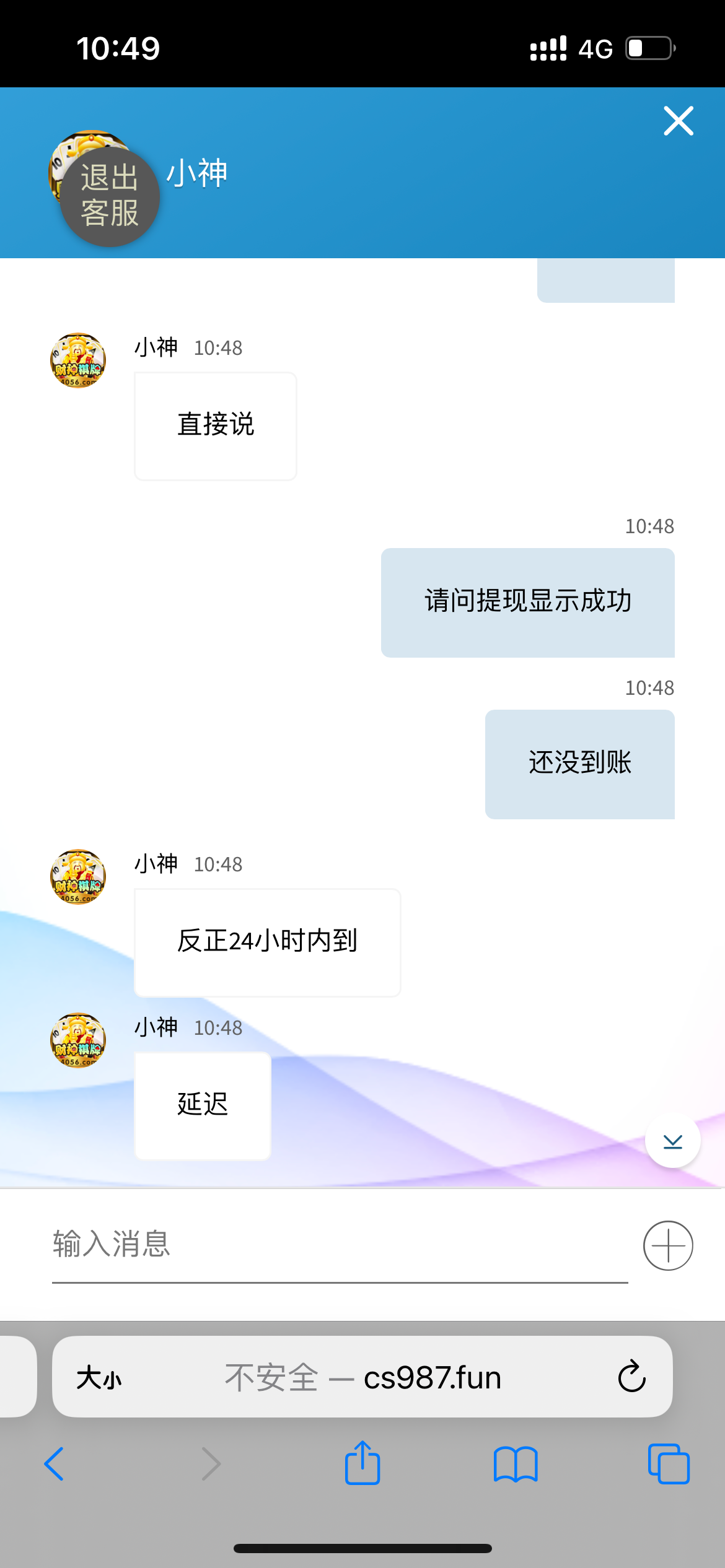Close the chat with the X icon
Screen dimensions: 725x1568
coord(679,121)
